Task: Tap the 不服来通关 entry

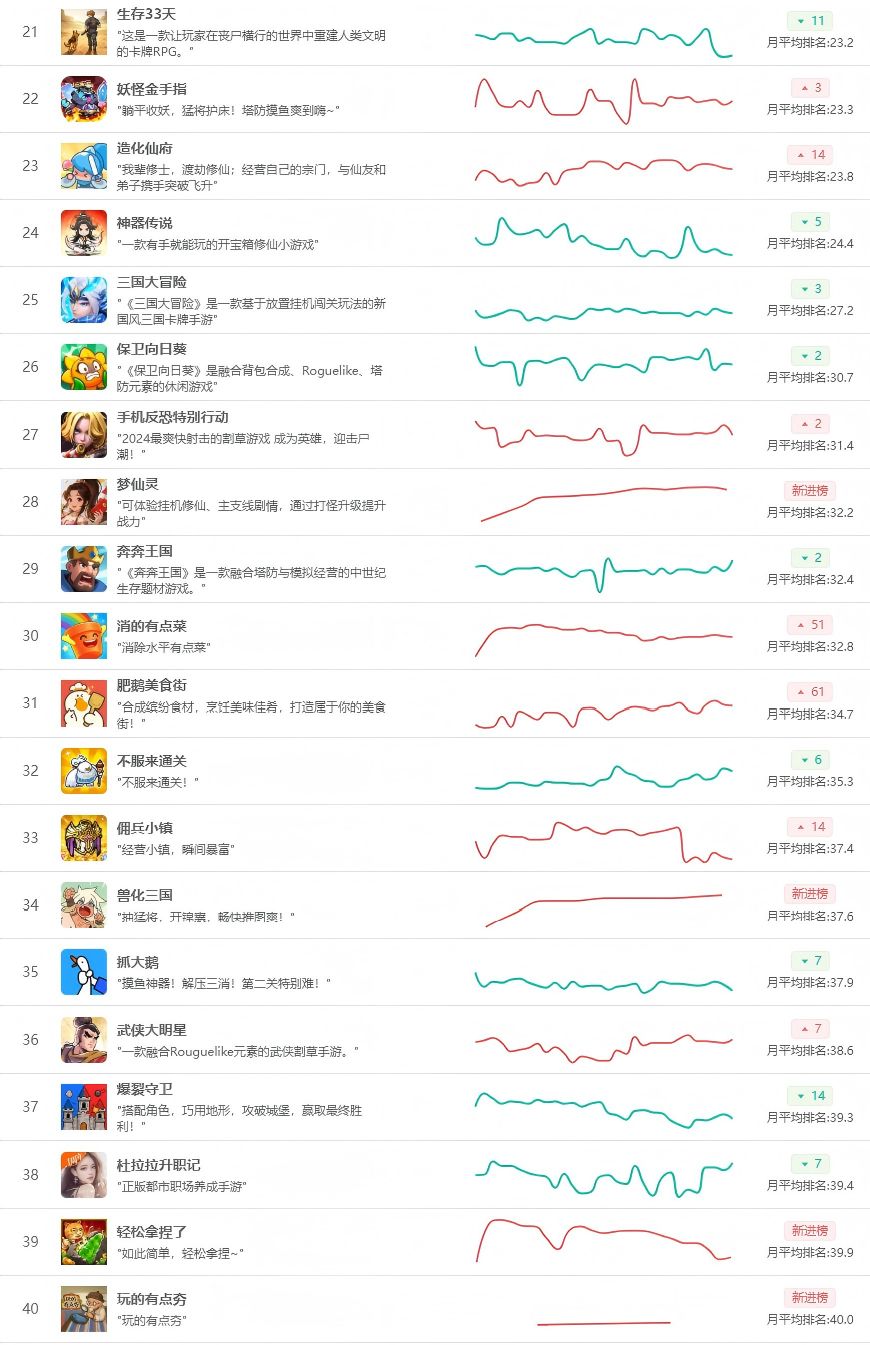Action: pos(435,771)
